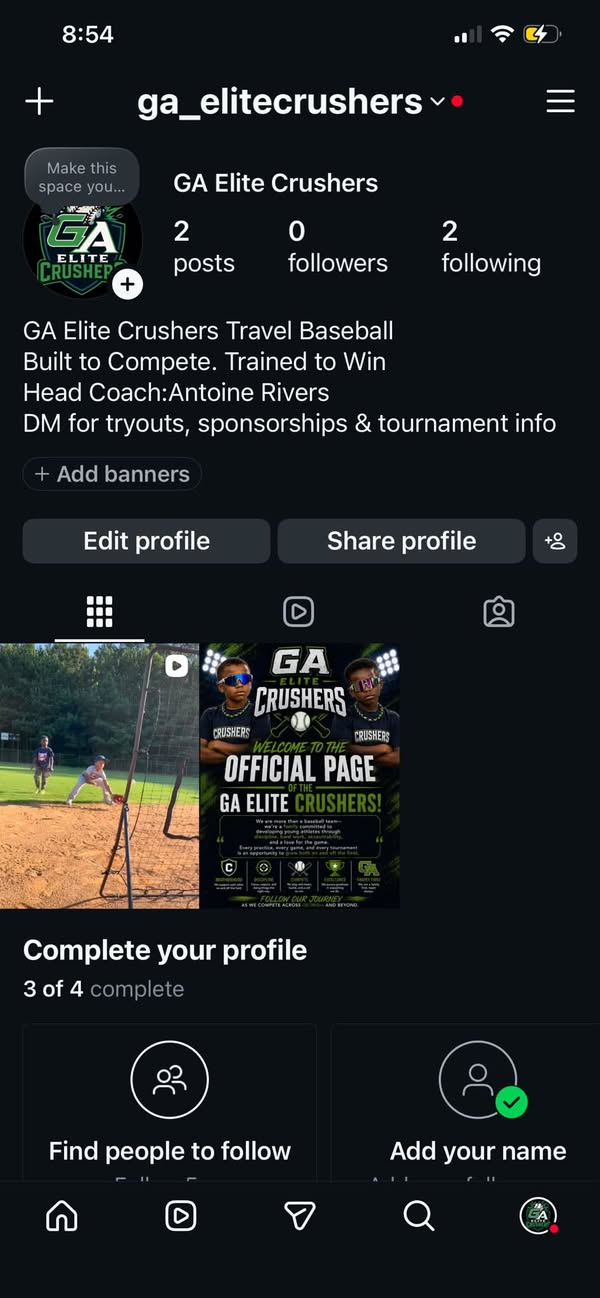The image size is (600, 1298).
Task: Tap the 'Make this space yours' note bubble
Action: pos(82,177)
